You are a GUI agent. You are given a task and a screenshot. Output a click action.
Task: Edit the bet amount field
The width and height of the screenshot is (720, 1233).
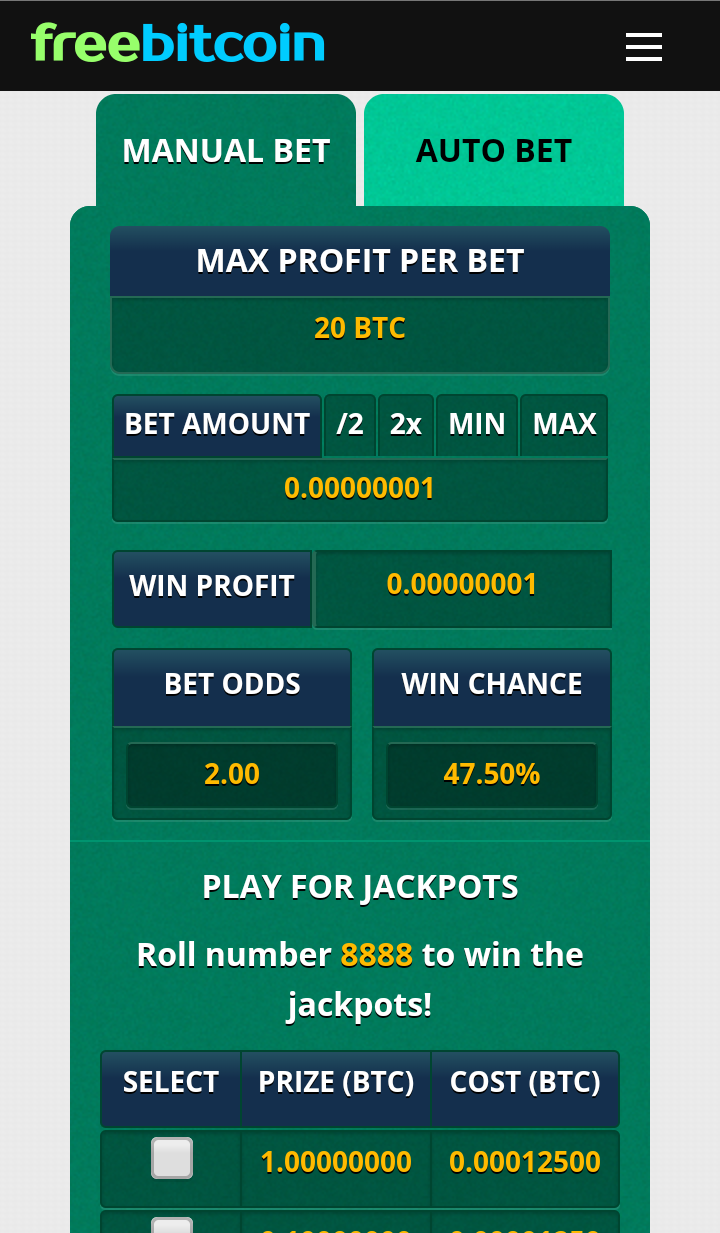360,489
